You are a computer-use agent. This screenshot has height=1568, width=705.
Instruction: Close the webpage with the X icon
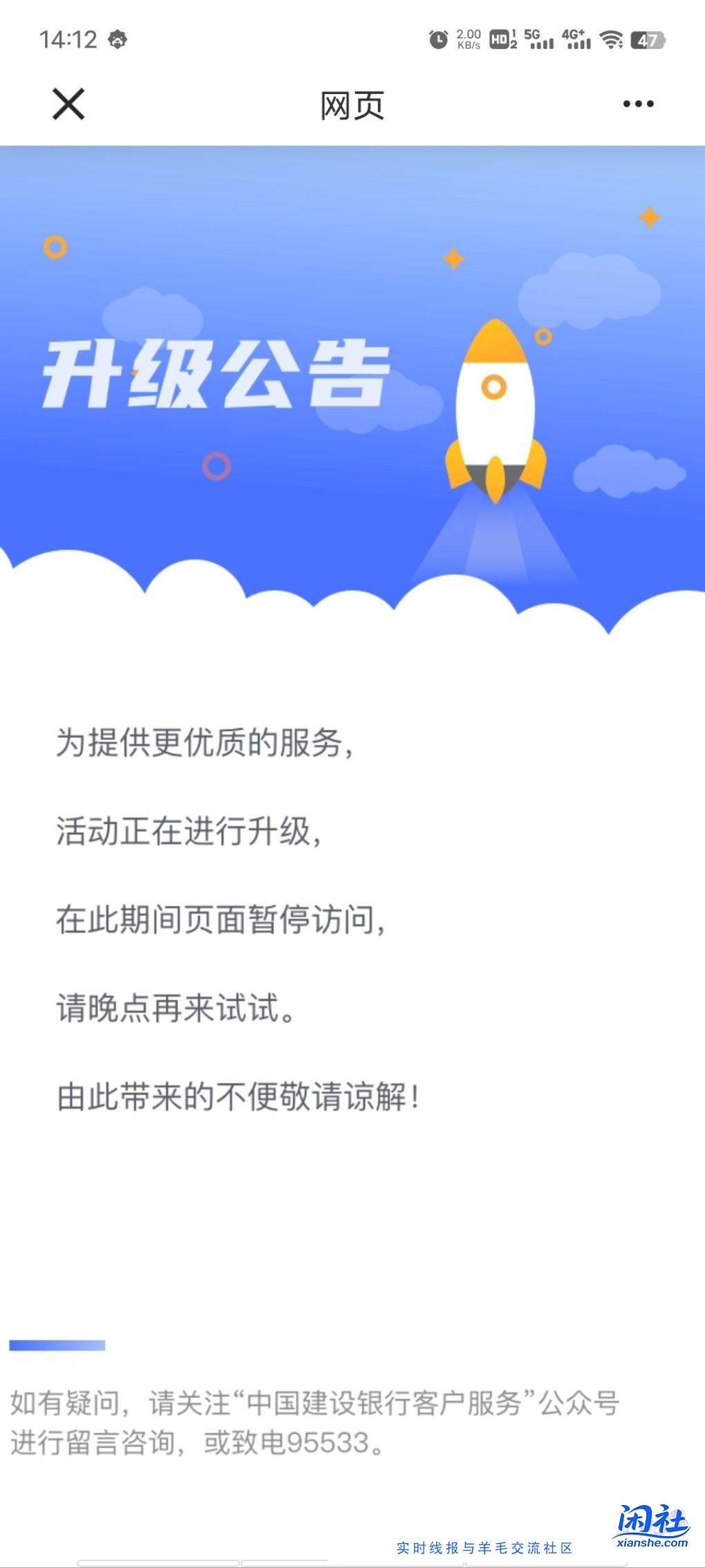tap(68, 104)
